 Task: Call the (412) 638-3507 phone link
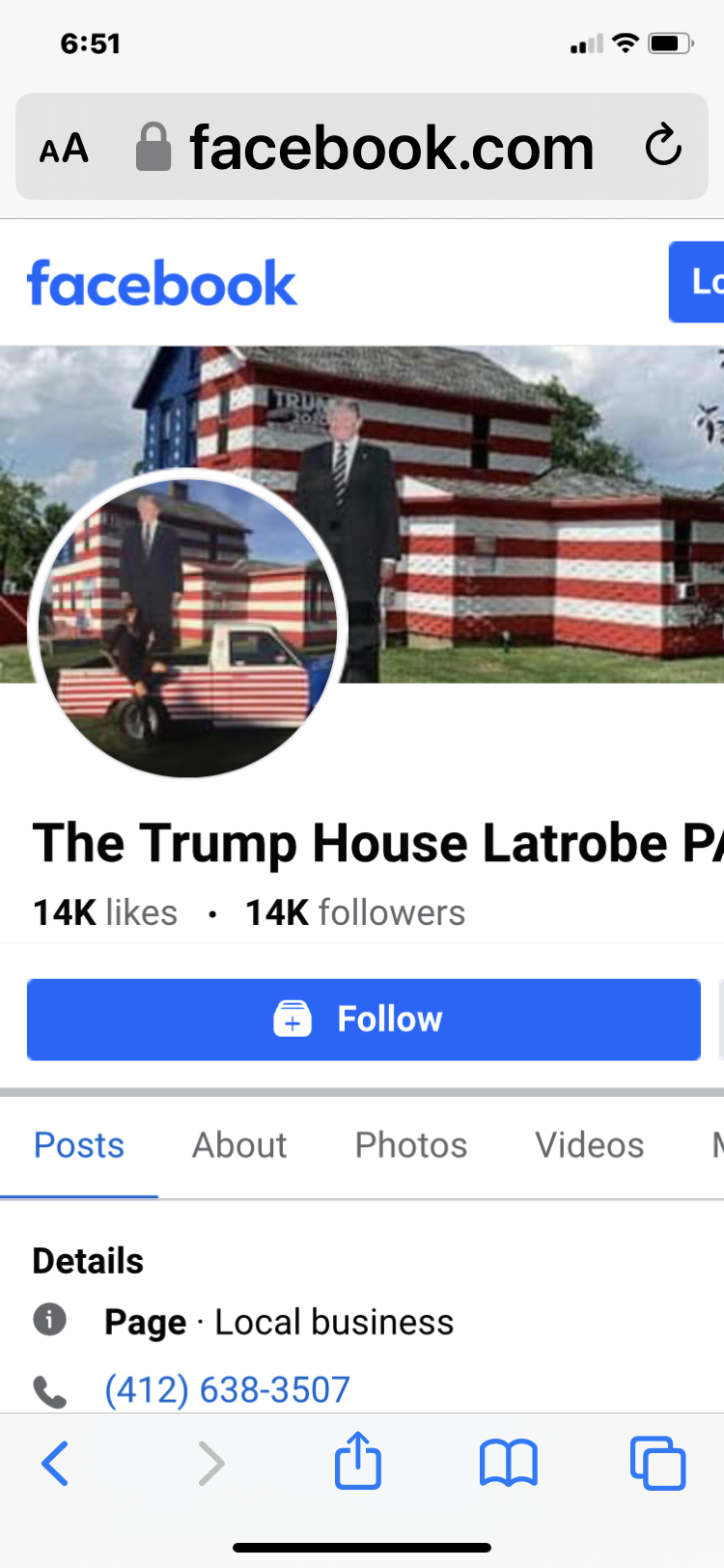[227, 1389]
